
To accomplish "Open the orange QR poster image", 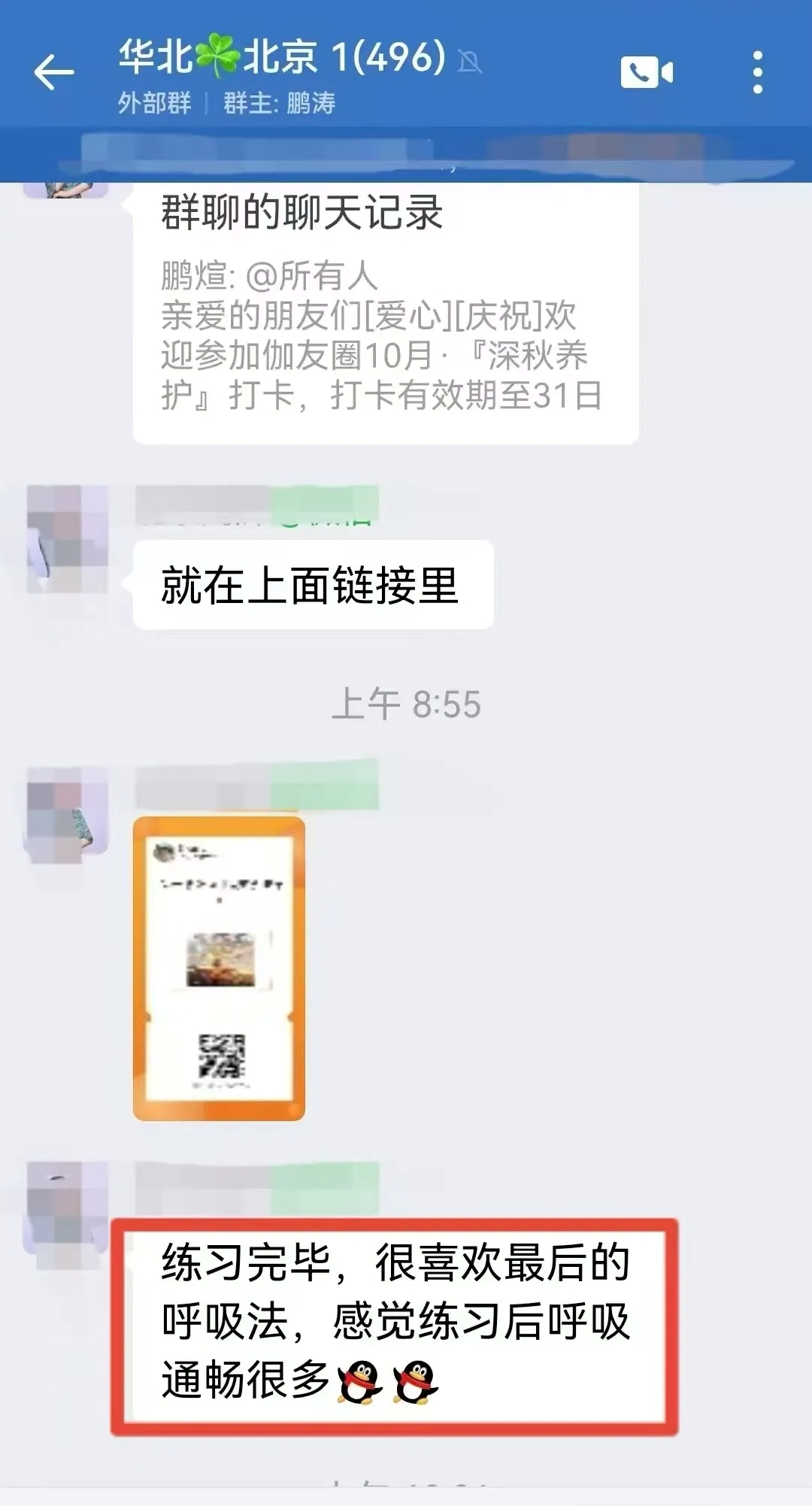I will coord(219,968).
